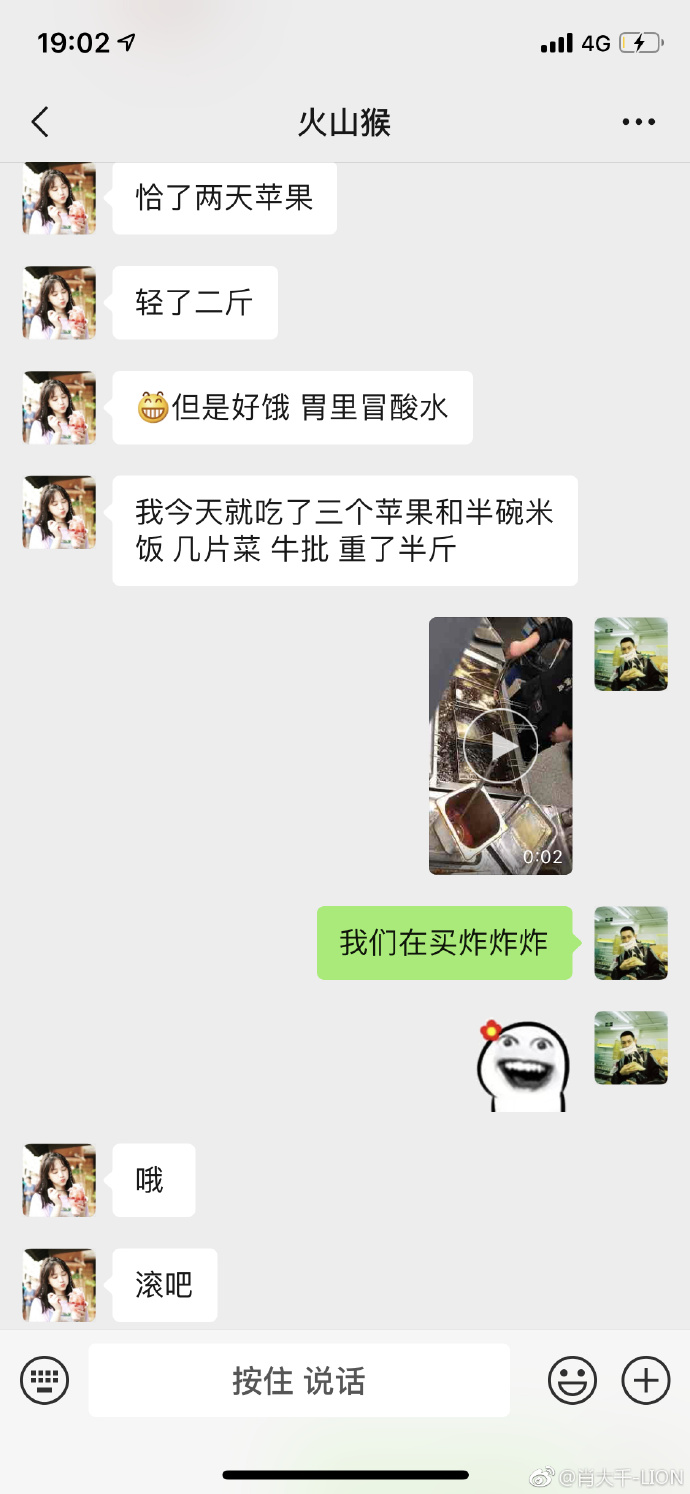690x1494 pixels.
Task: Switch to keyboard text input
Action: coord(45,1381)
